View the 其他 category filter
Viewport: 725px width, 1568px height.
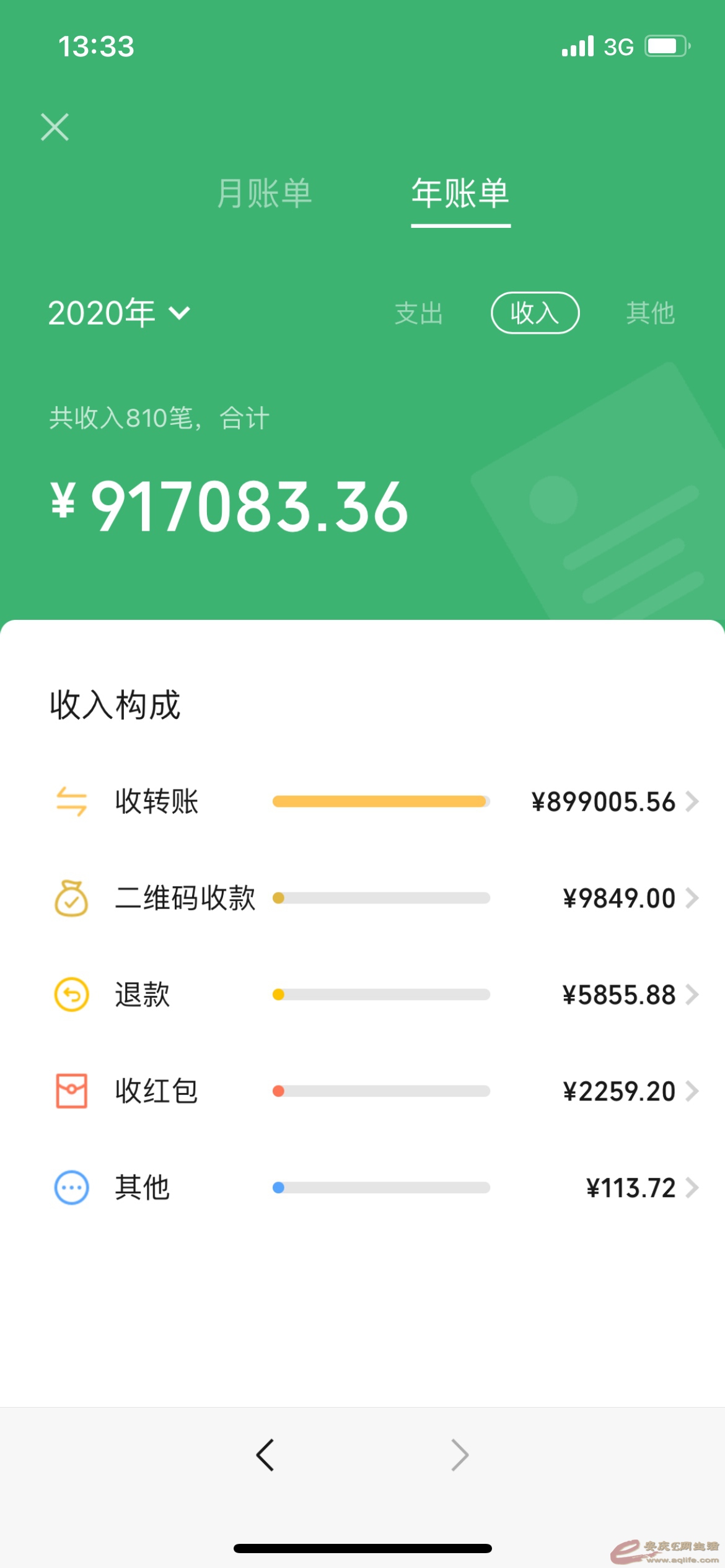(x=650, y=313)
